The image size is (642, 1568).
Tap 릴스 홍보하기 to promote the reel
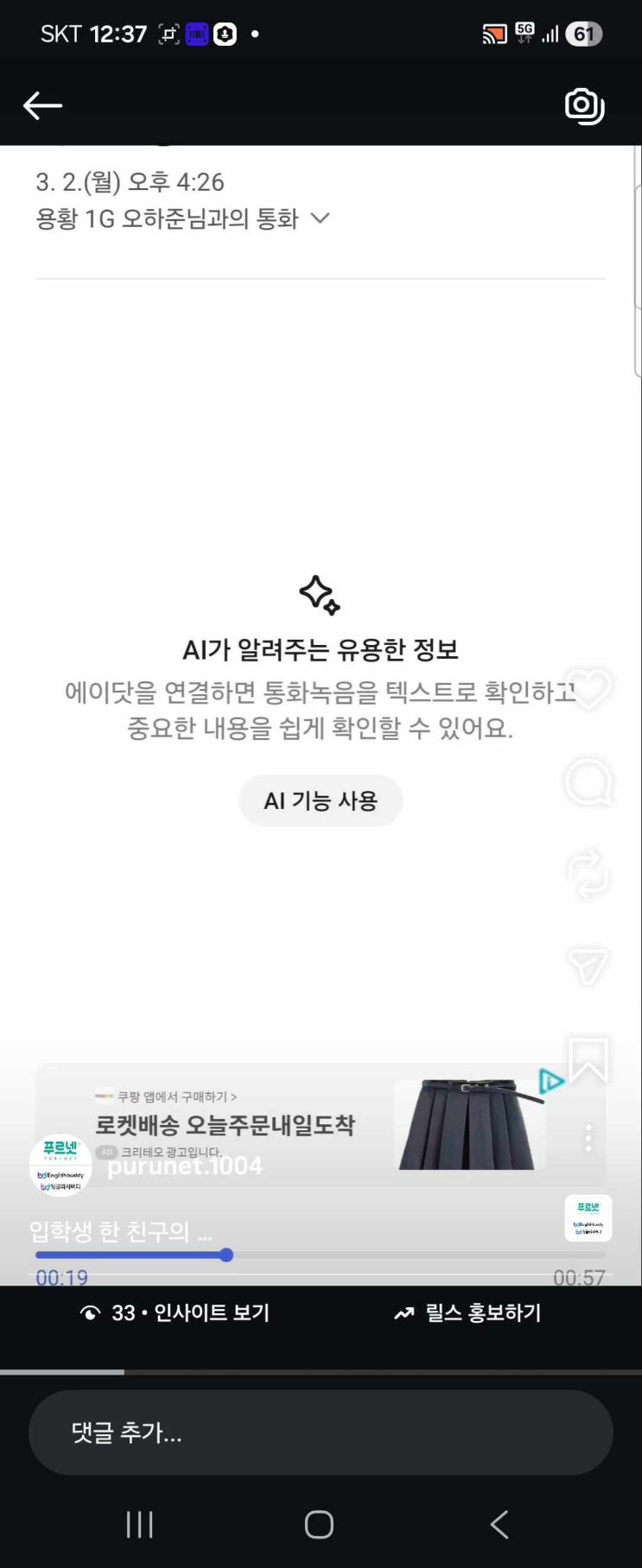(x=467, y=1313)
